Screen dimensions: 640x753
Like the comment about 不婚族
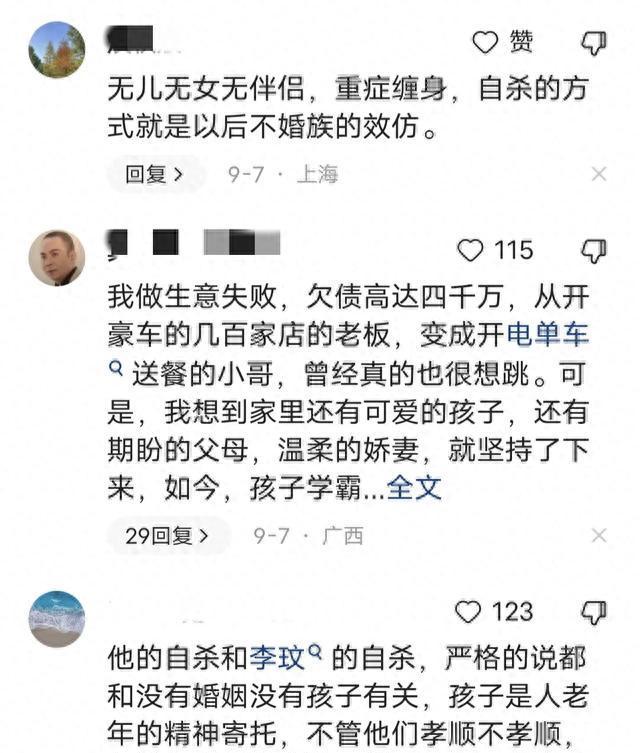pos(486,42)
